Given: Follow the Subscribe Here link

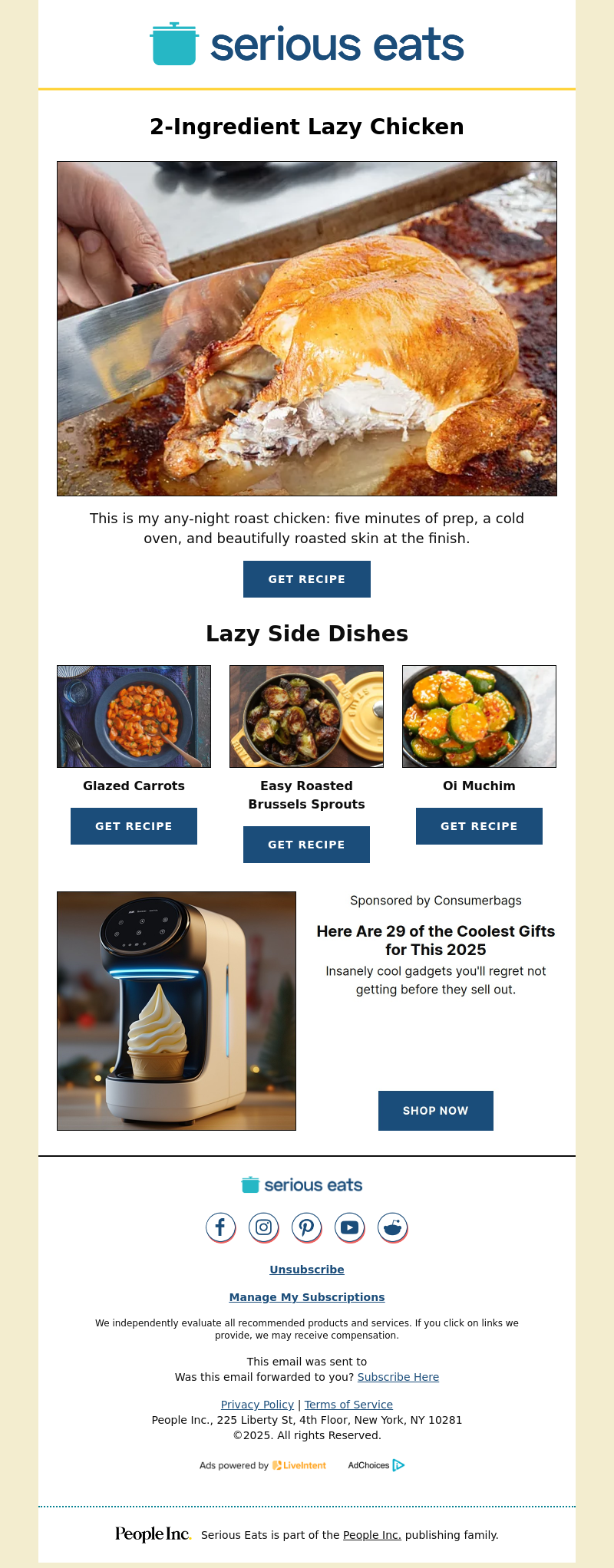Looking at the screenshot, I should point(398,1377).
